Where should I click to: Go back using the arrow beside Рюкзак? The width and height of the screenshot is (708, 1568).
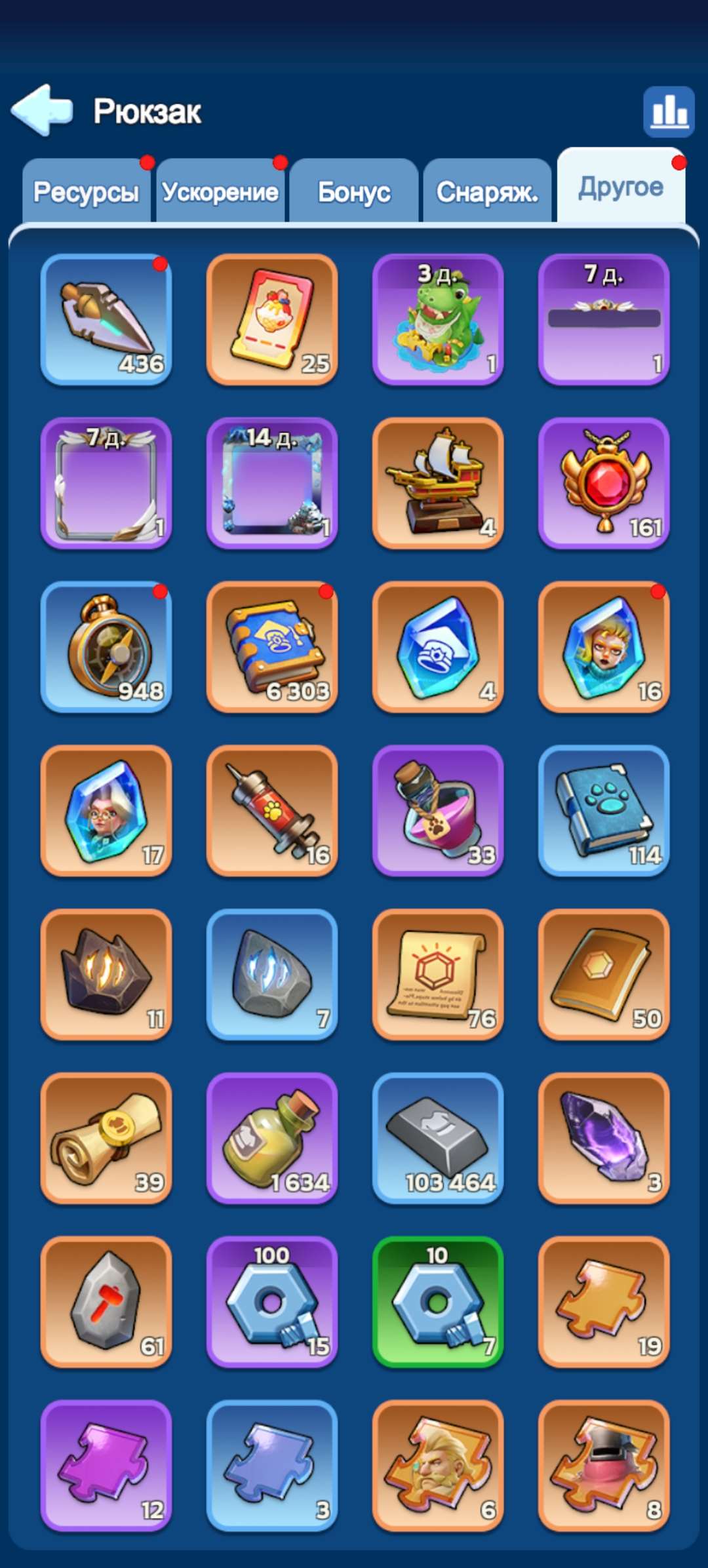click(42, 110)
